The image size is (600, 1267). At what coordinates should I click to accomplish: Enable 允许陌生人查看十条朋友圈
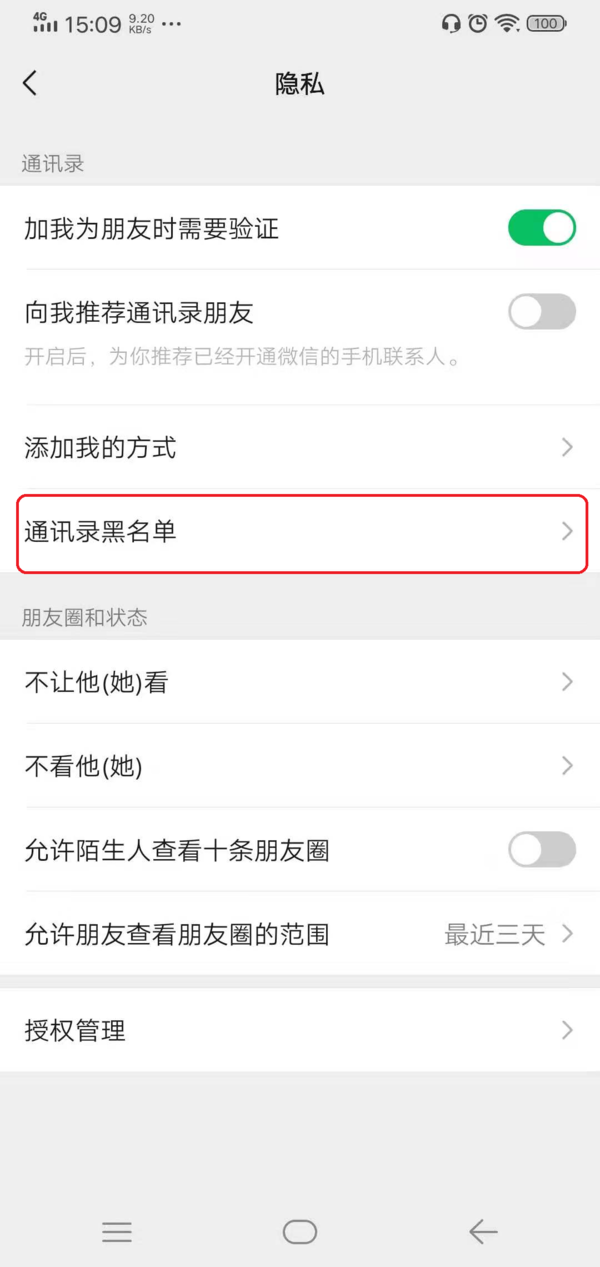click(542, 851)
